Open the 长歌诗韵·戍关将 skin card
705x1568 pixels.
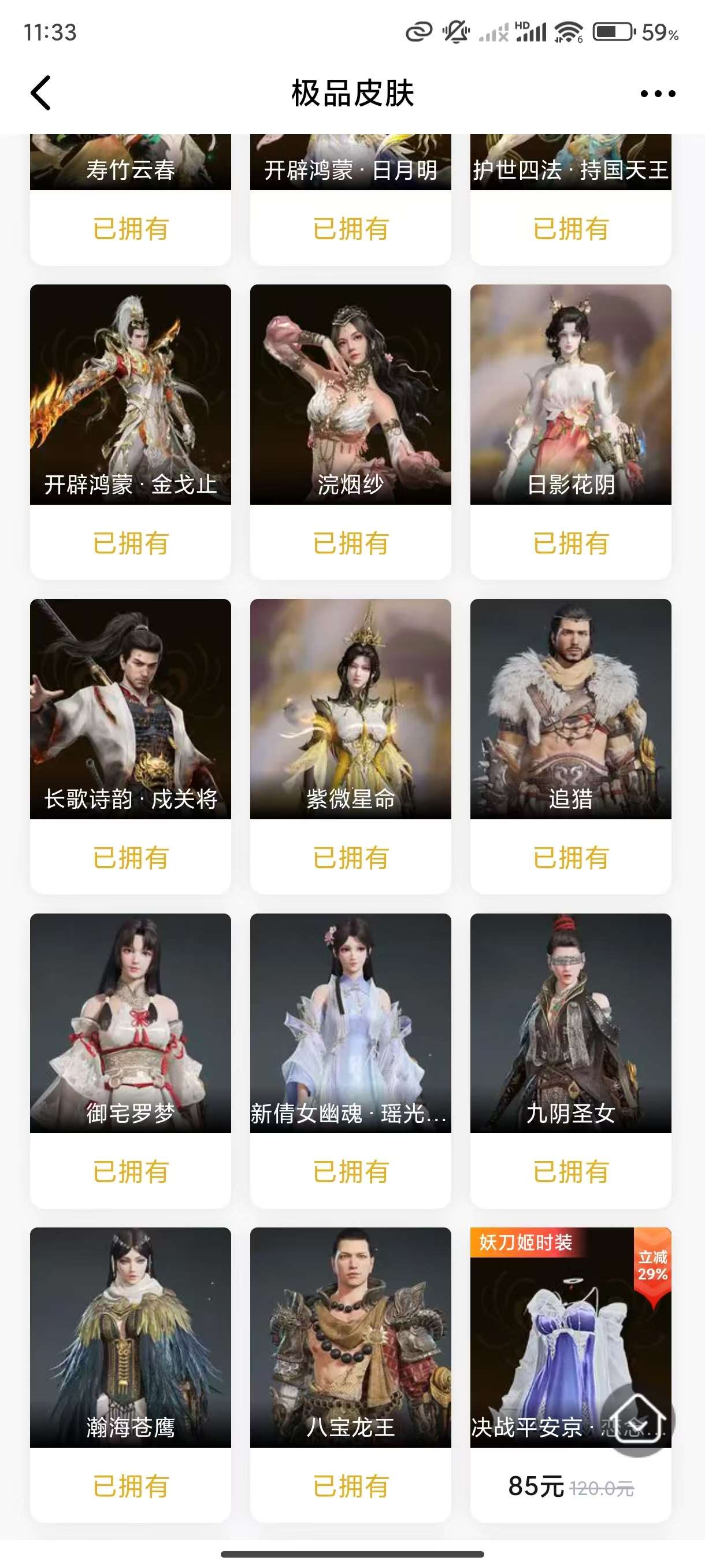(x=130, y=709)
